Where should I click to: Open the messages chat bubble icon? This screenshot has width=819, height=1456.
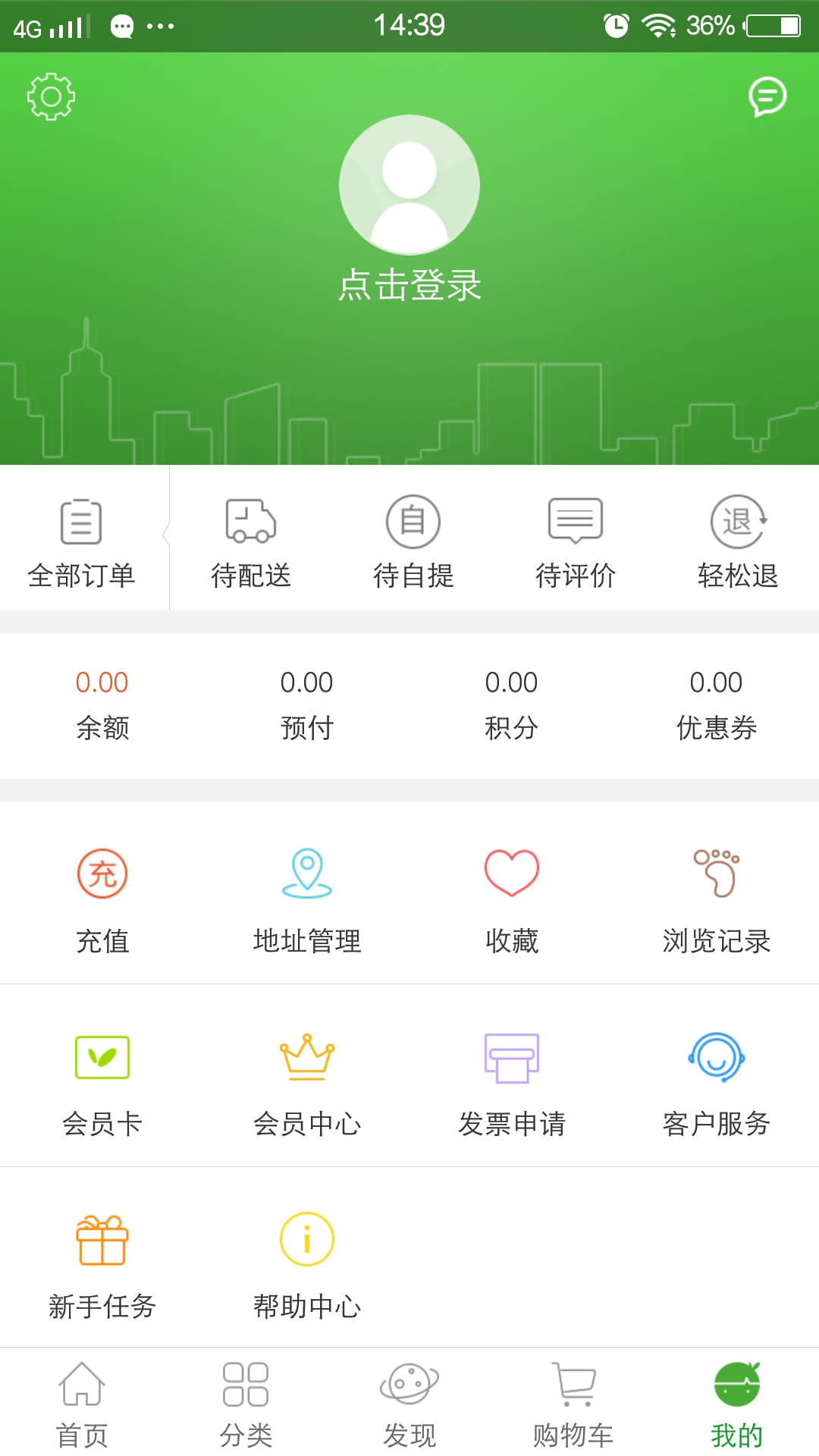point(767,96)
